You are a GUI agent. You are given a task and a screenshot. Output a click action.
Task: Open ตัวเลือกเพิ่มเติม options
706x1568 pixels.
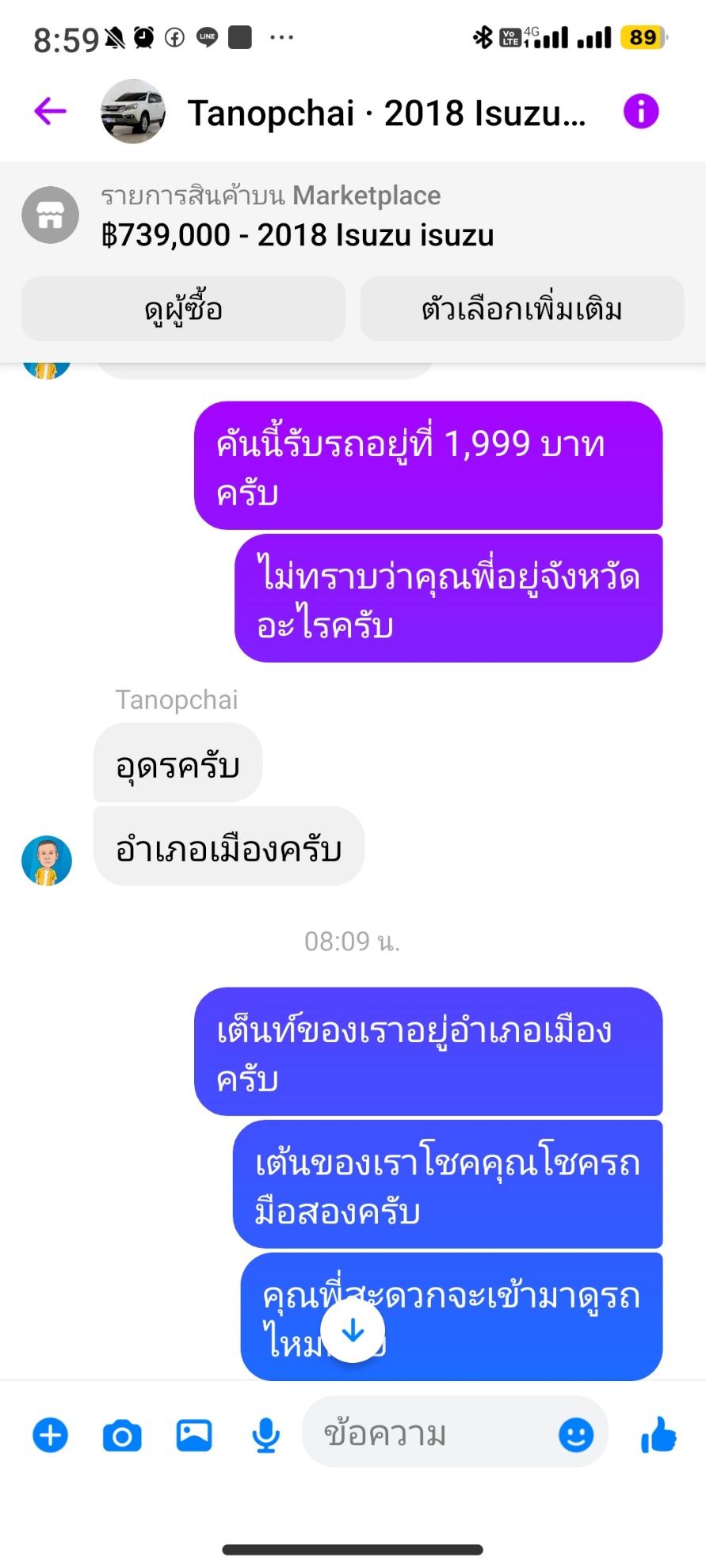pos(521,310)
